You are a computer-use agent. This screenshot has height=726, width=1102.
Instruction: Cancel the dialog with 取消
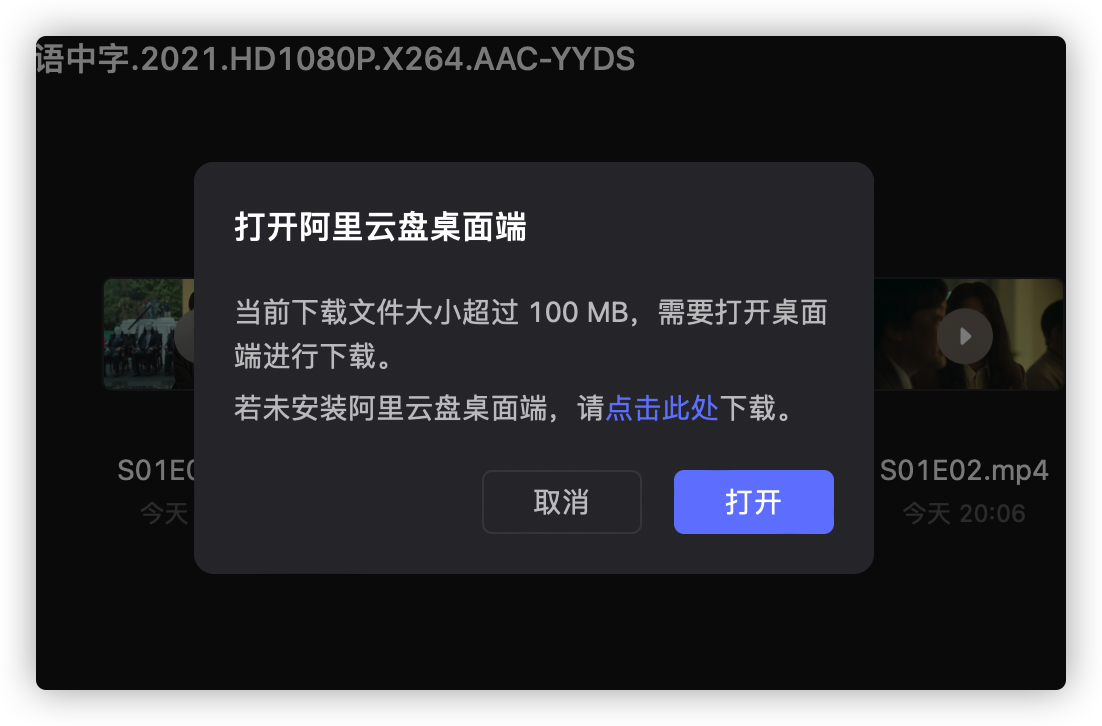(x=561, y=502)
